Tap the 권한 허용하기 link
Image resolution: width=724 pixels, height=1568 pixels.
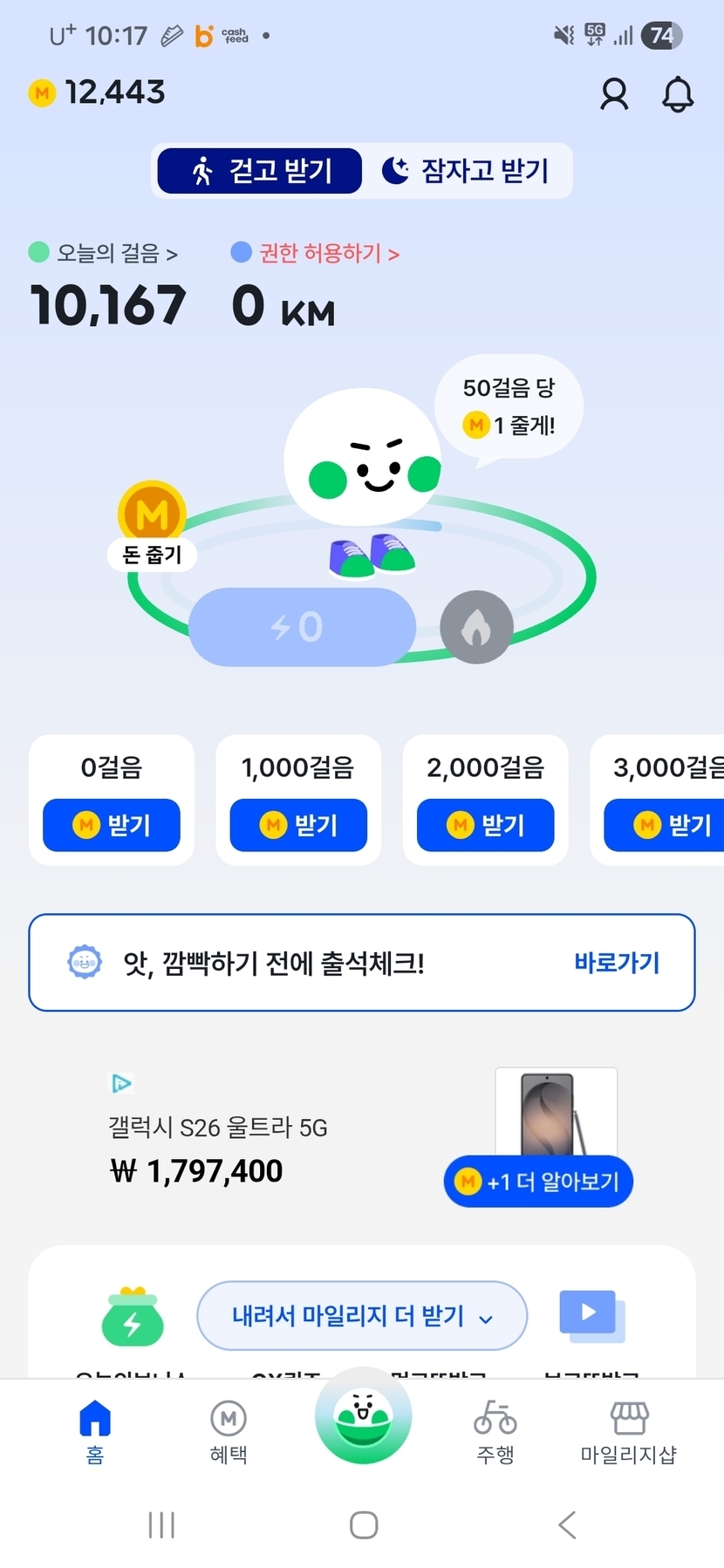point(317,254)
